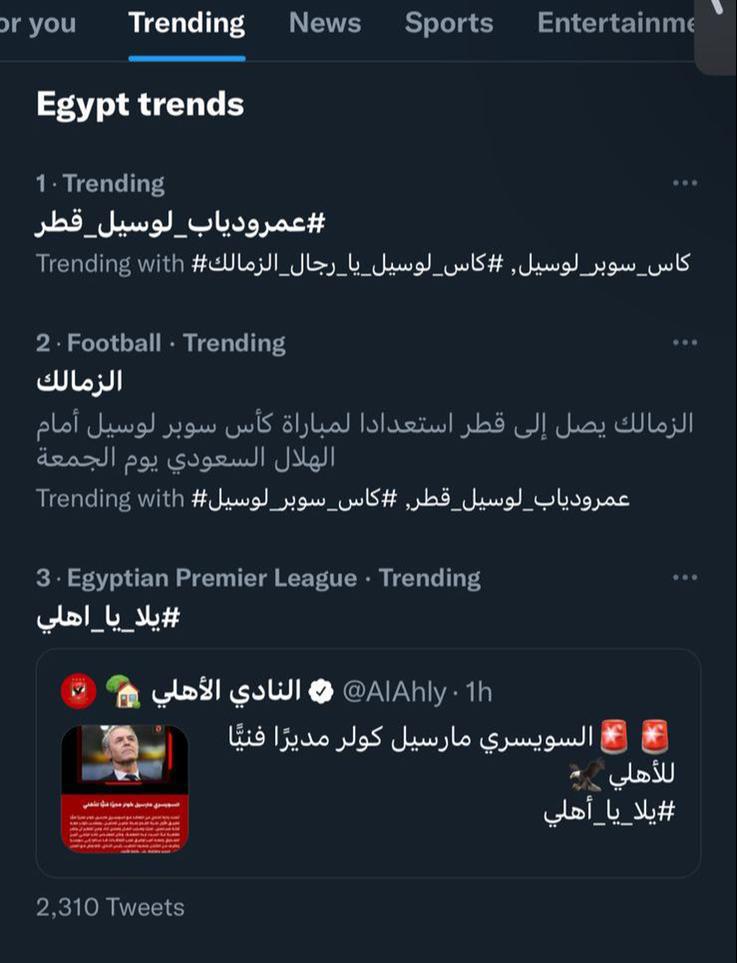
Task: Select the Trending tab
Action: 186,24
